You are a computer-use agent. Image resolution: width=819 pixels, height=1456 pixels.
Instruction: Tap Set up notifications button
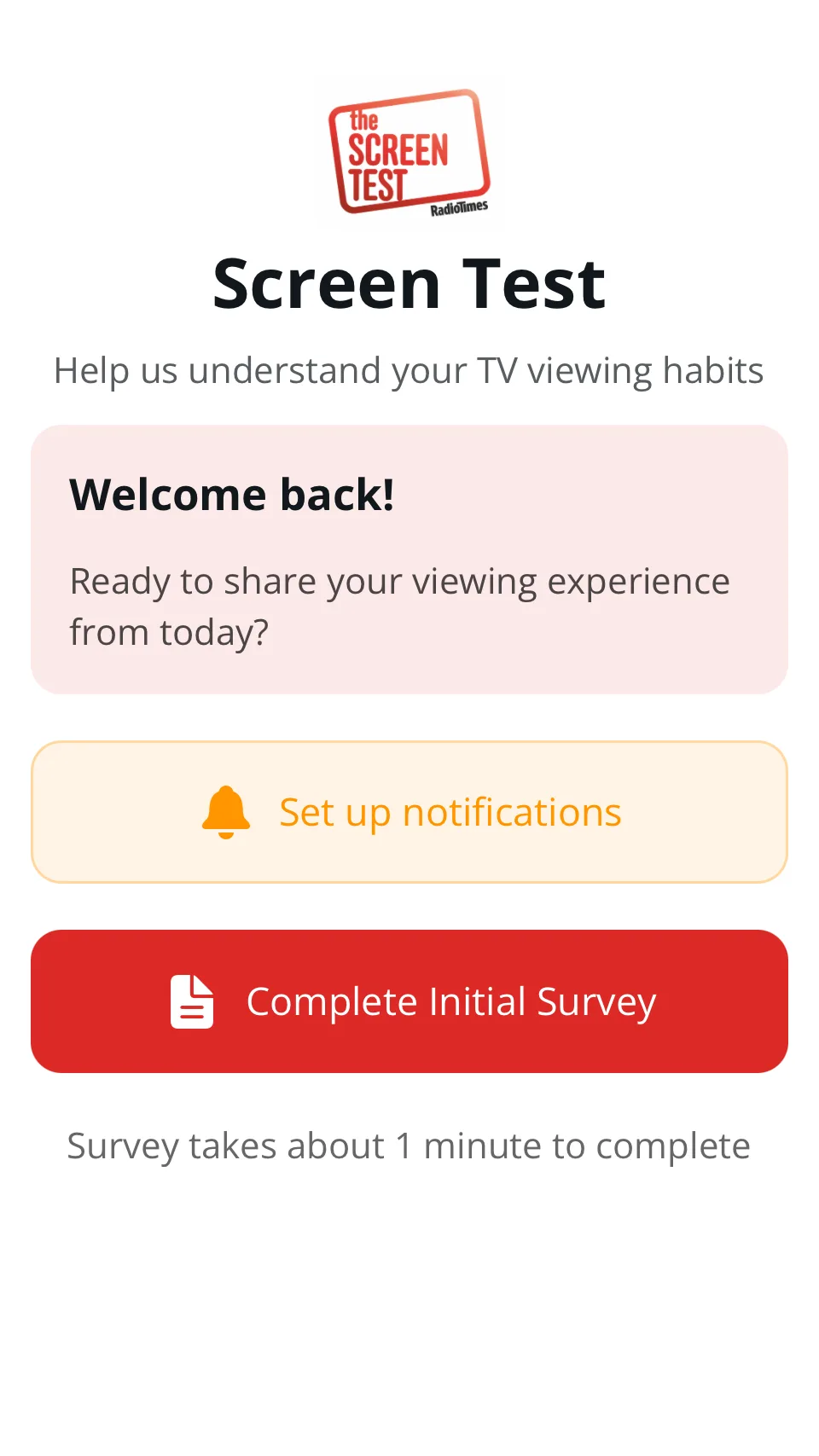(x=409, y=812)
